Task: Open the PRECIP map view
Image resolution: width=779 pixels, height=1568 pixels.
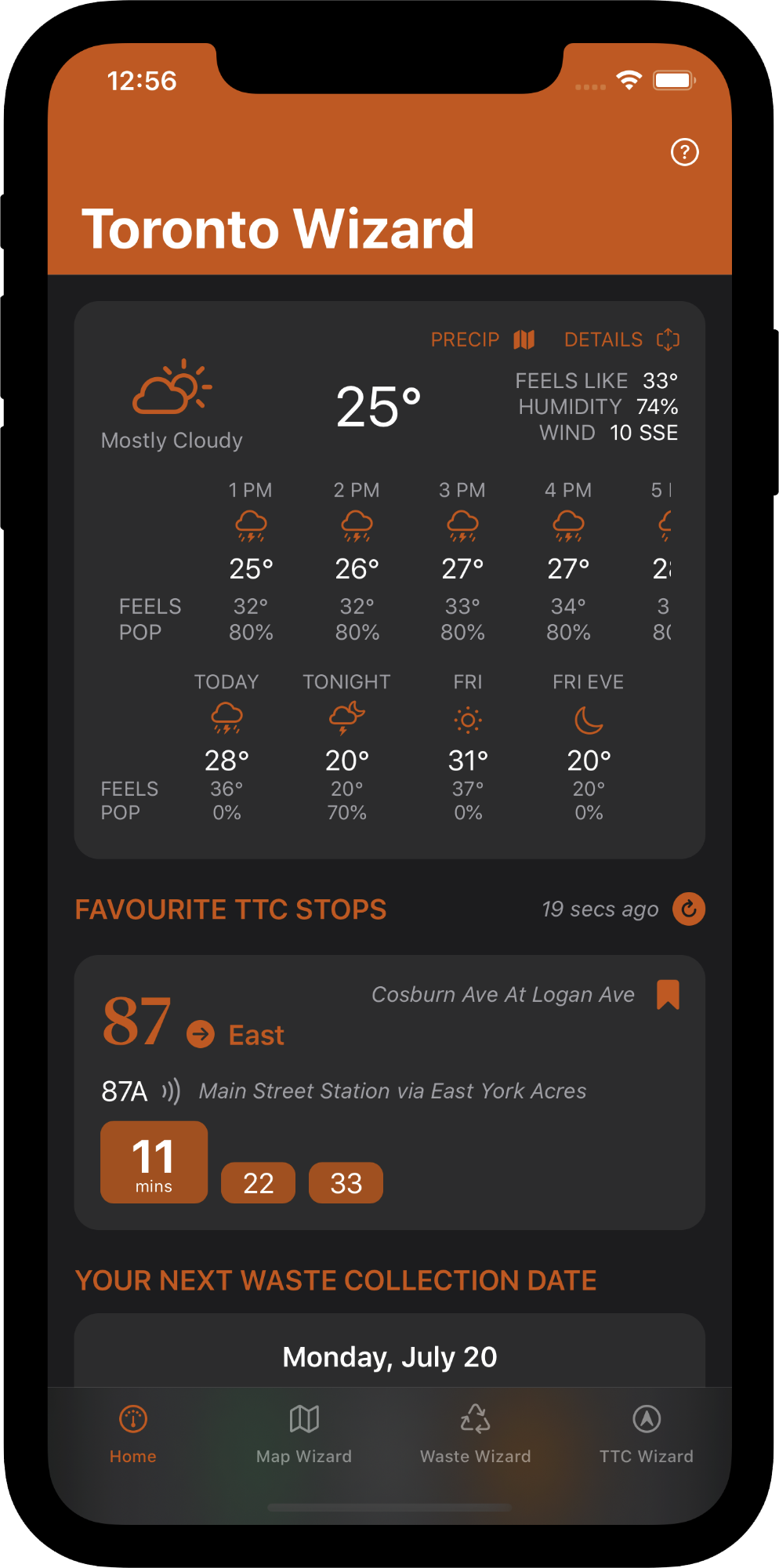Action: 482,339
